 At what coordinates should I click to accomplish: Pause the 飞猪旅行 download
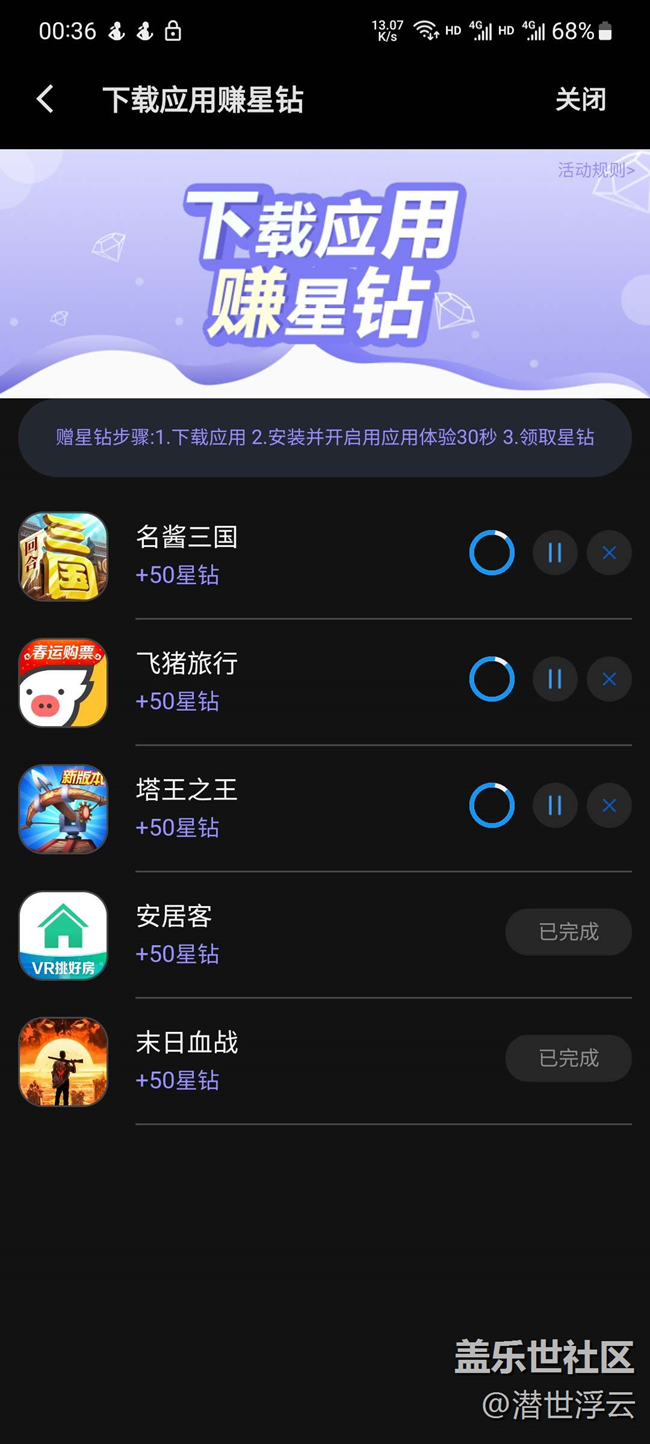[x=554, y=680]
